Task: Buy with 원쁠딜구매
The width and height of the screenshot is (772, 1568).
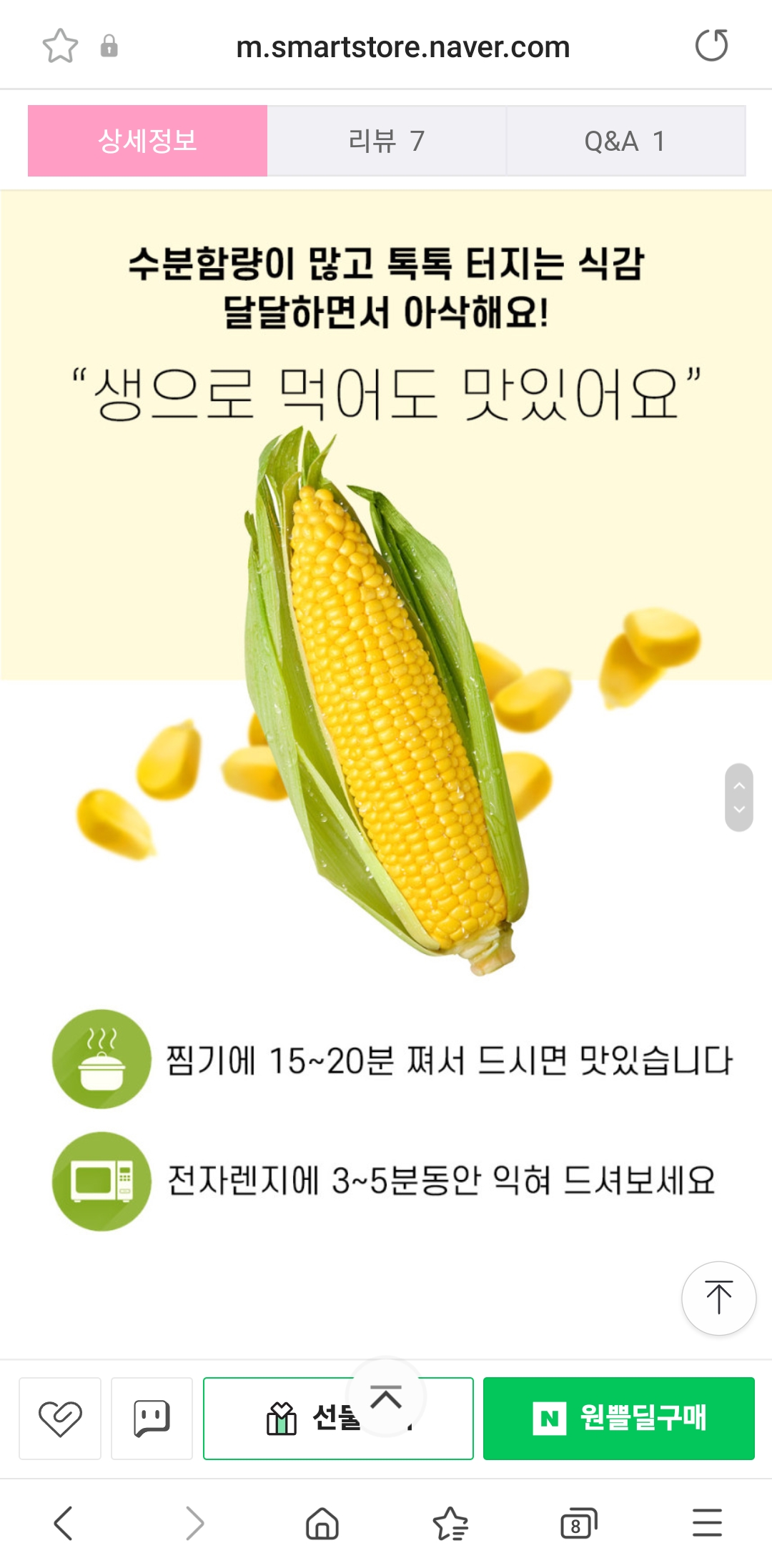Action: (618, 1418)
